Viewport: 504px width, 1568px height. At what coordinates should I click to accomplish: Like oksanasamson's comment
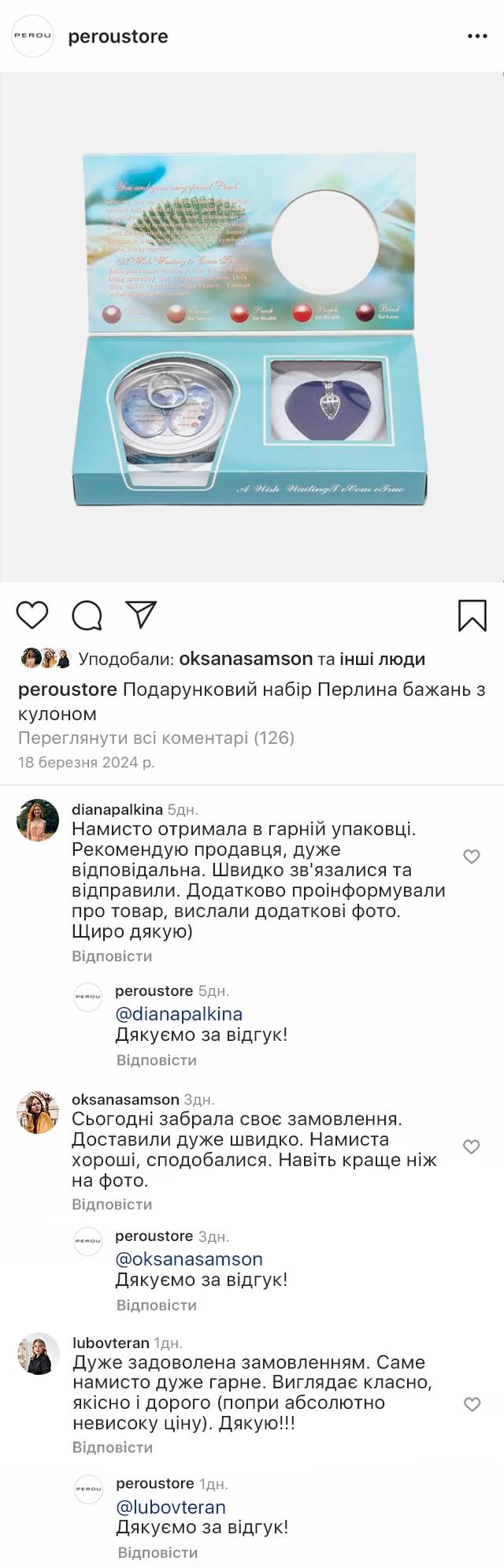471,1146
